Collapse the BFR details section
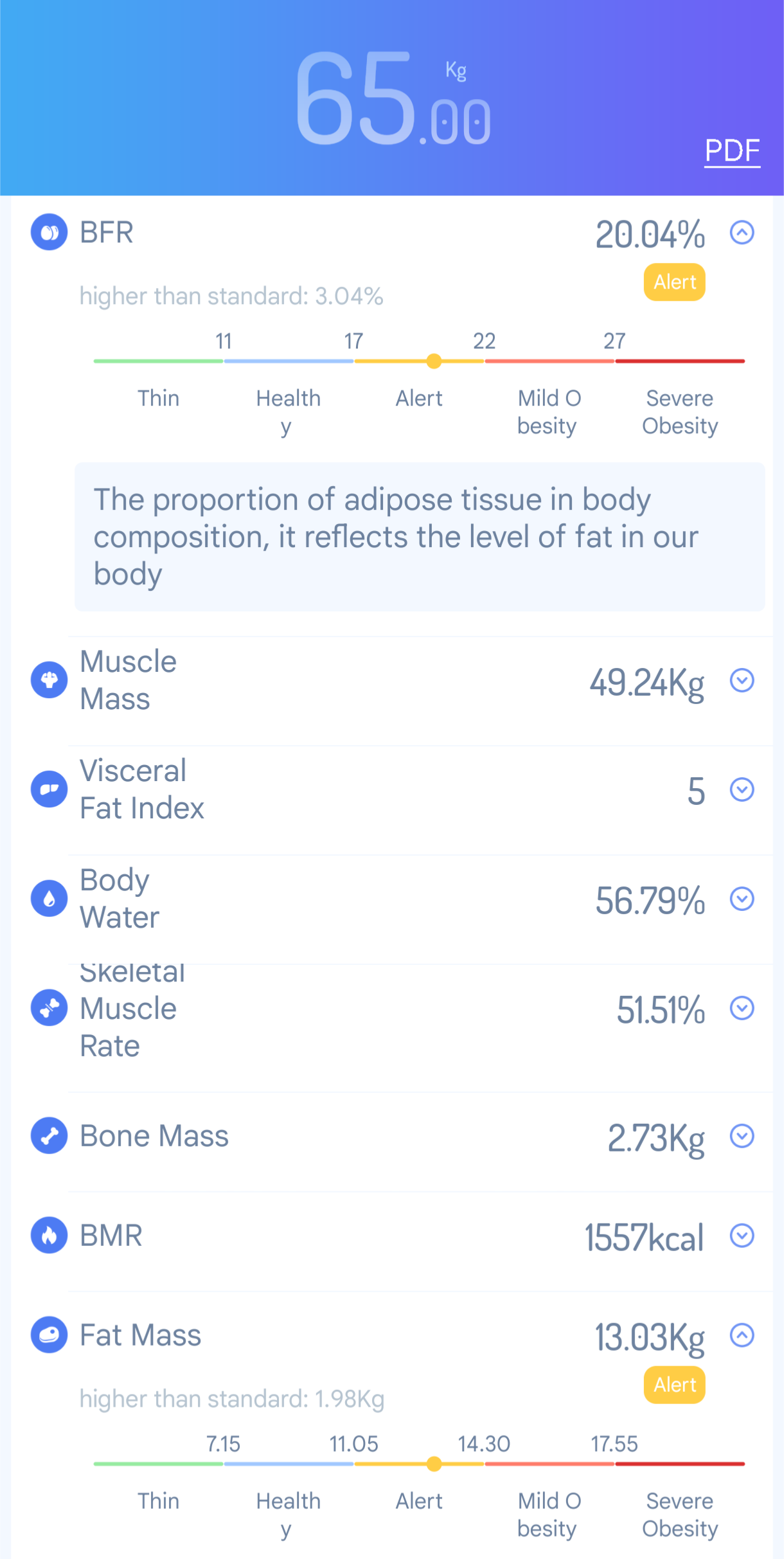Image resolution: width=784 pixels, height=1559 pixels. pos(742,233)
